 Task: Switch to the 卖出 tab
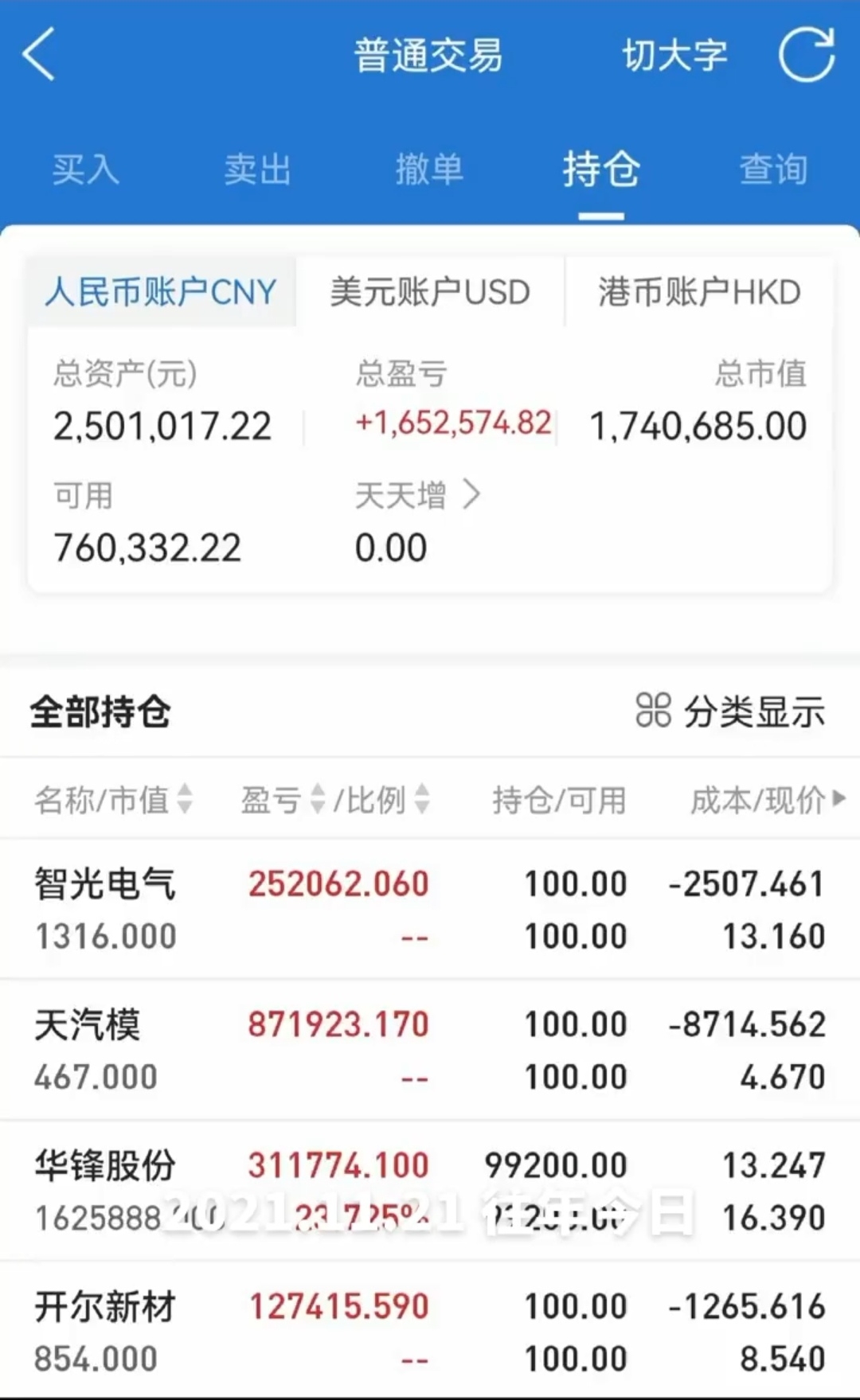[257, 170]
